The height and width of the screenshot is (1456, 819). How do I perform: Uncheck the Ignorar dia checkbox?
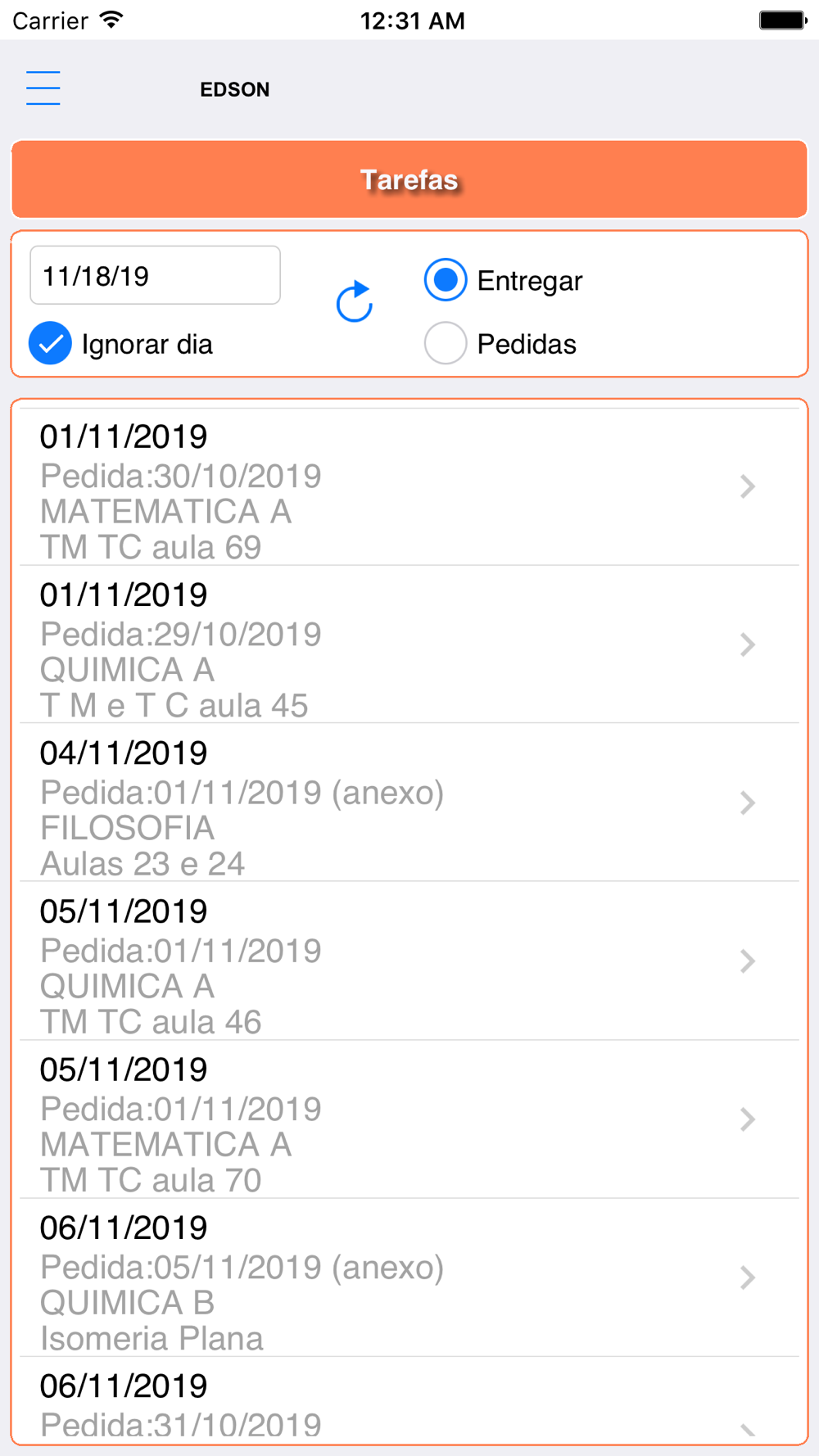coord(50,343)
